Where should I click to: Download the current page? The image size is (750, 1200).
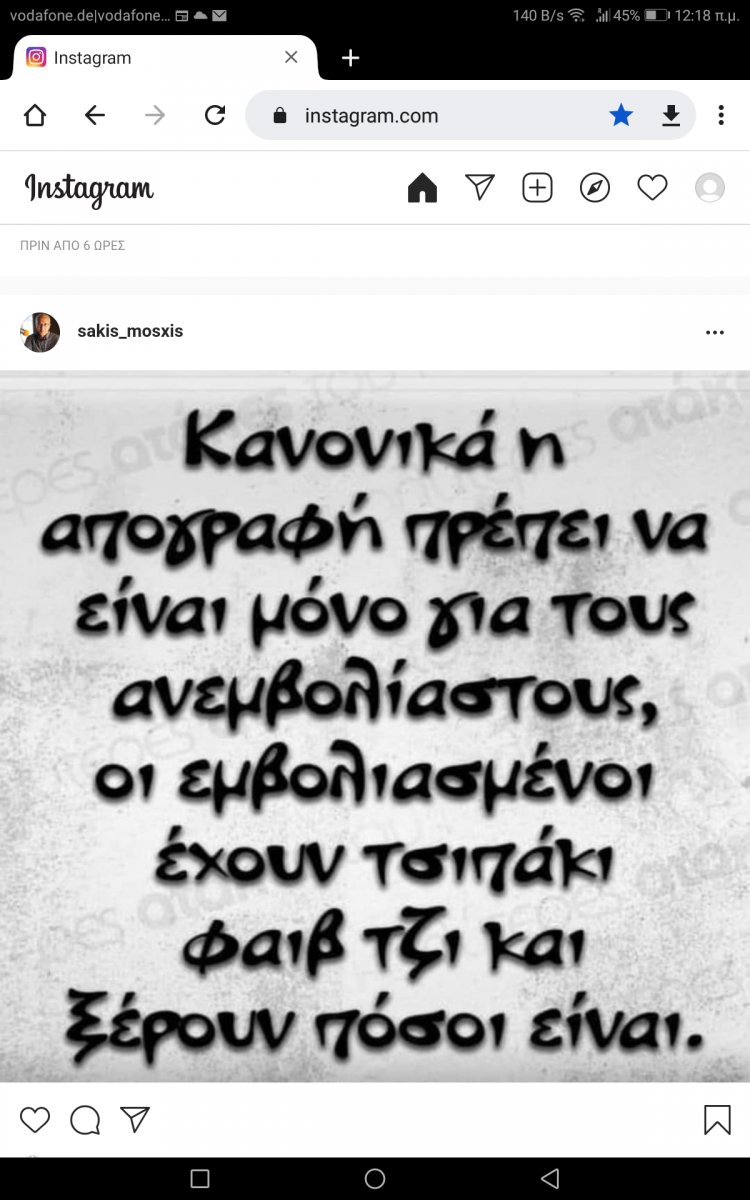(671, 116)
